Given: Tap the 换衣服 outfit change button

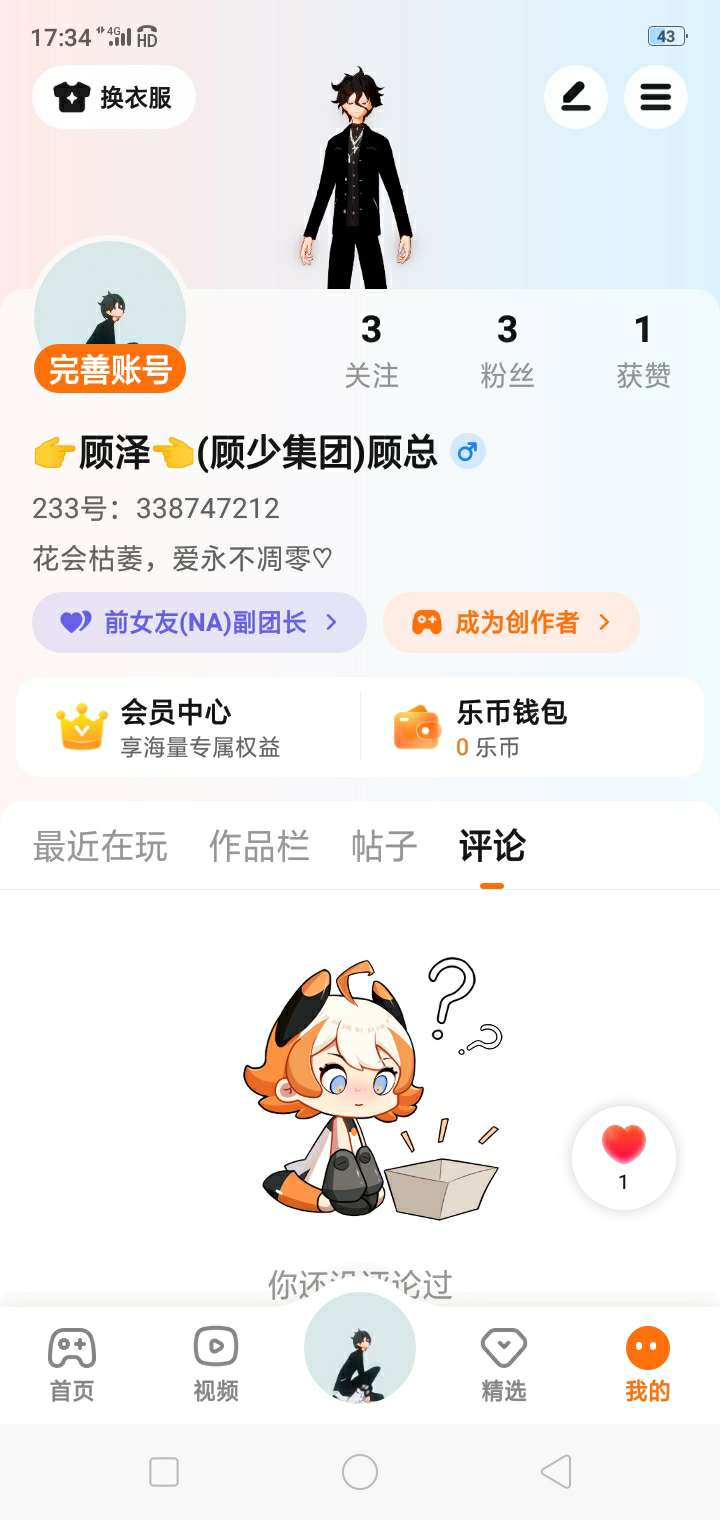Looking at the screenshot, I should pos(114,97).
